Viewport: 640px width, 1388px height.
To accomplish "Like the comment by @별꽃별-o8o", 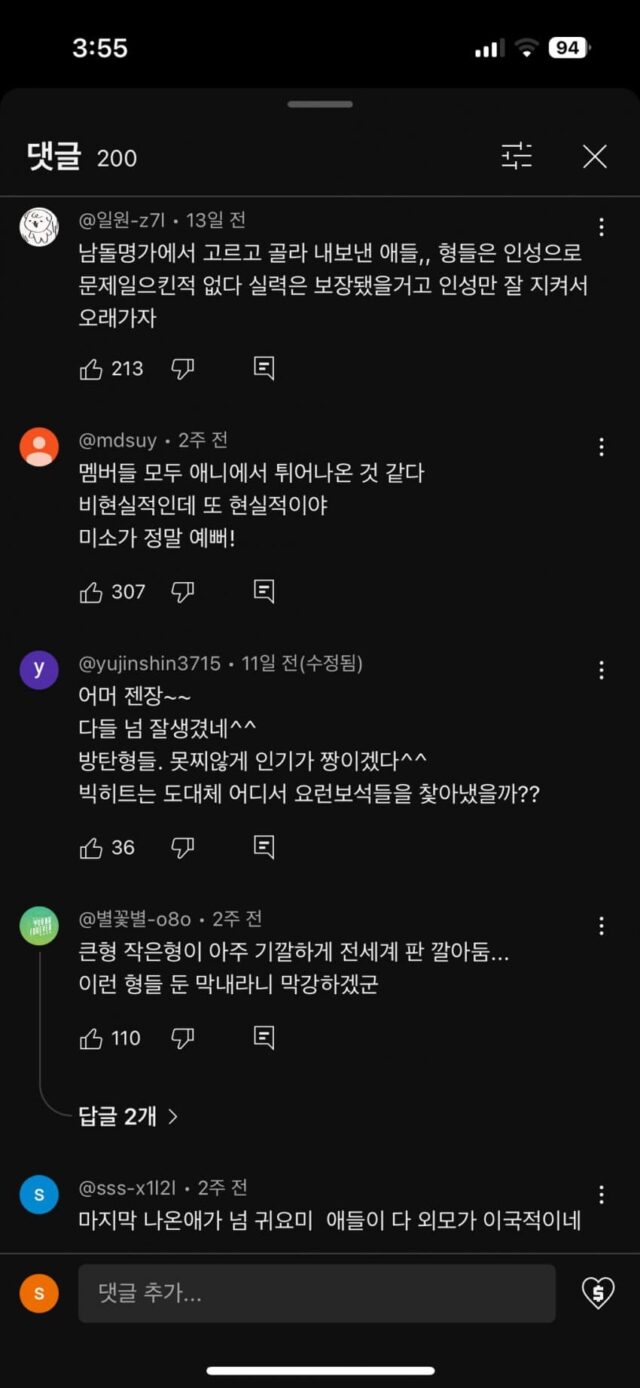I will (x=92, y=1038).
